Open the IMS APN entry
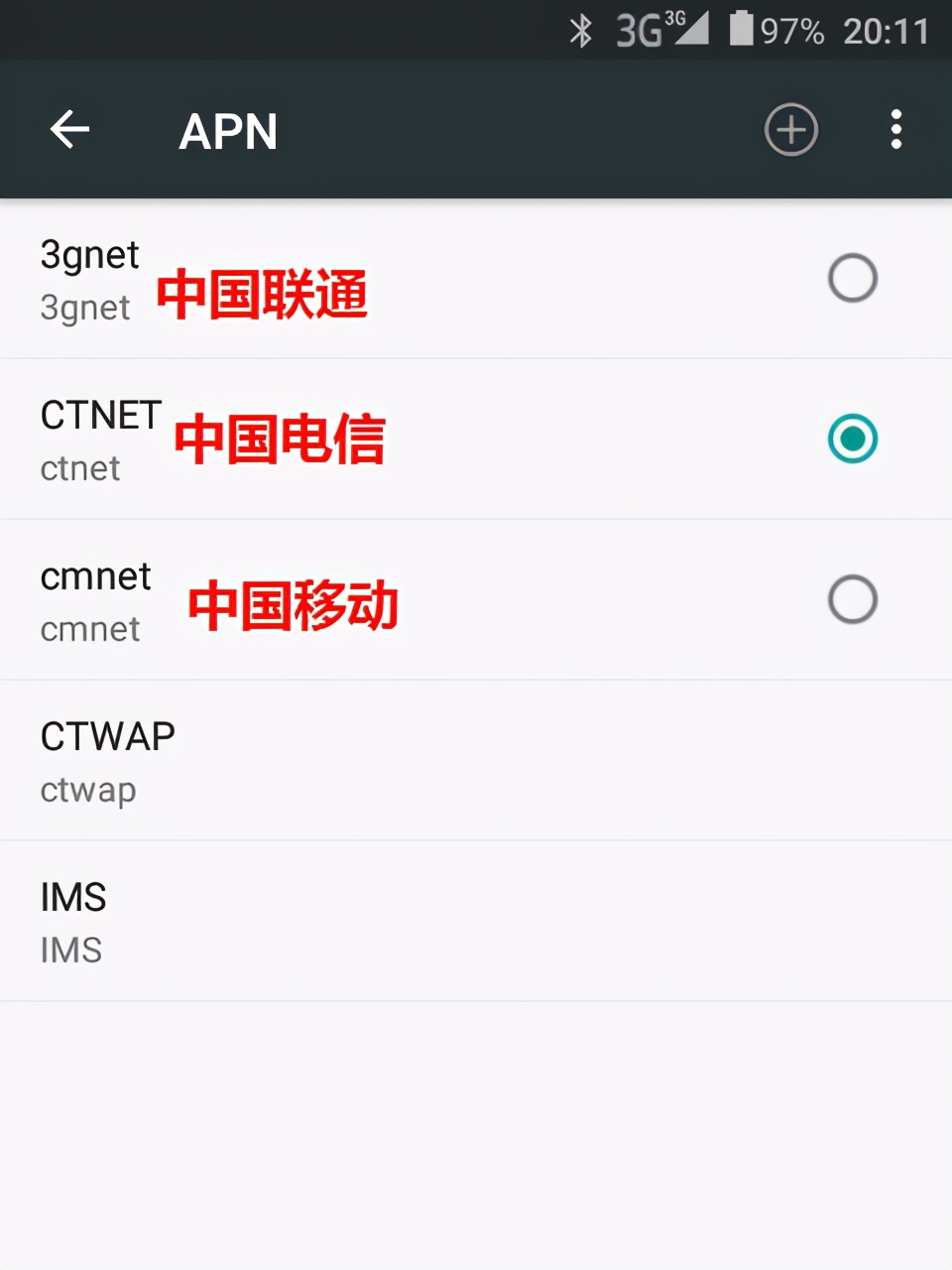This screenshot has width=952, height=1270. click(297, 921)
